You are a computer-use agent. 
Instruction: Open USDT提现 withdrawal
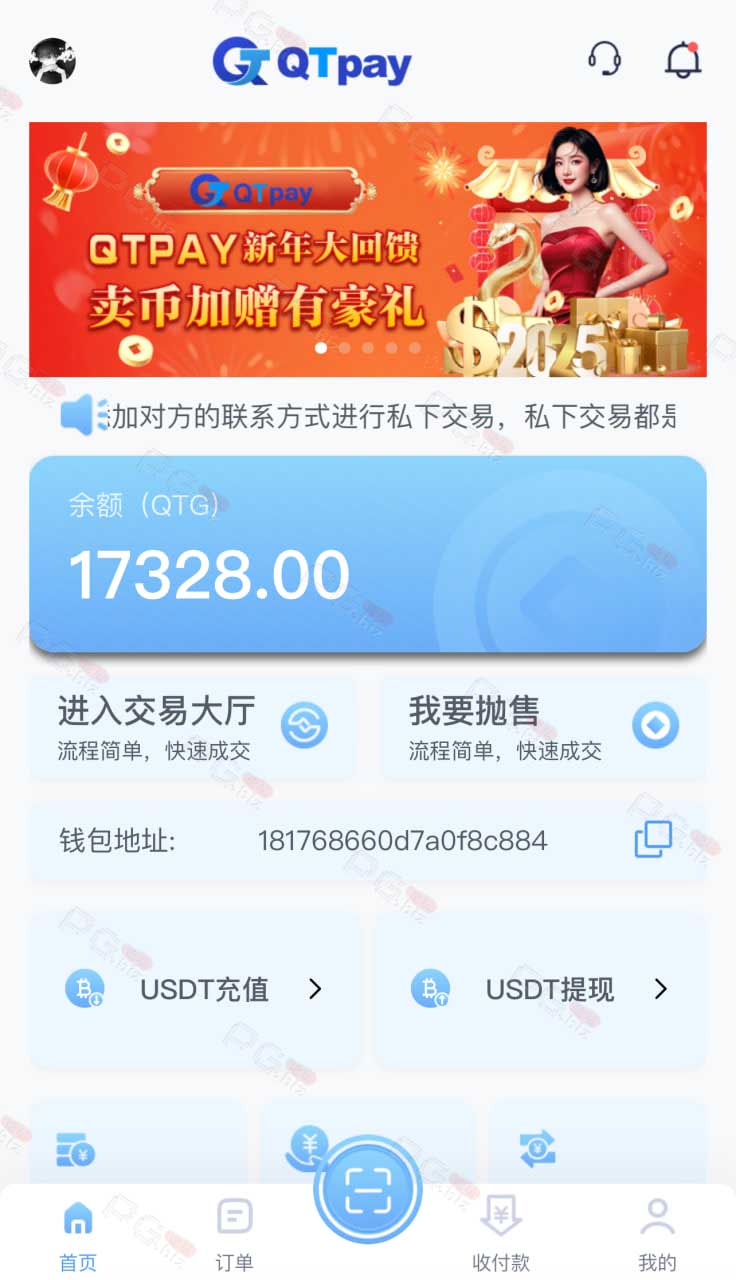(x=540, y=989)
